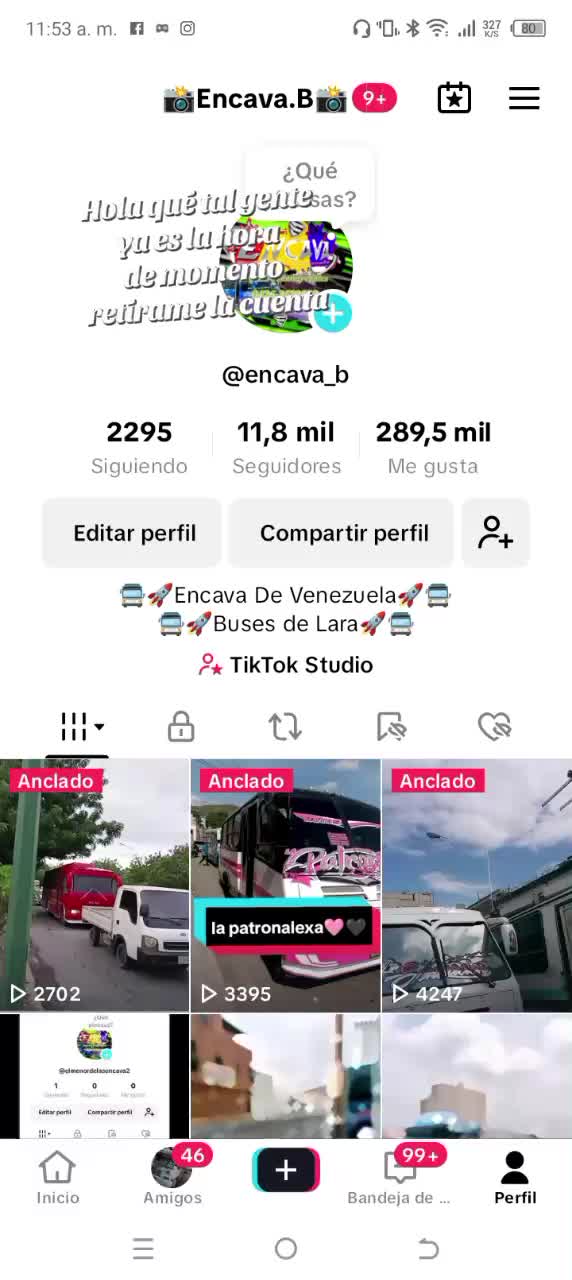Switch to the private videos lock tab
This screenshot has height=1280, width=572.
(x=181, y=727)
